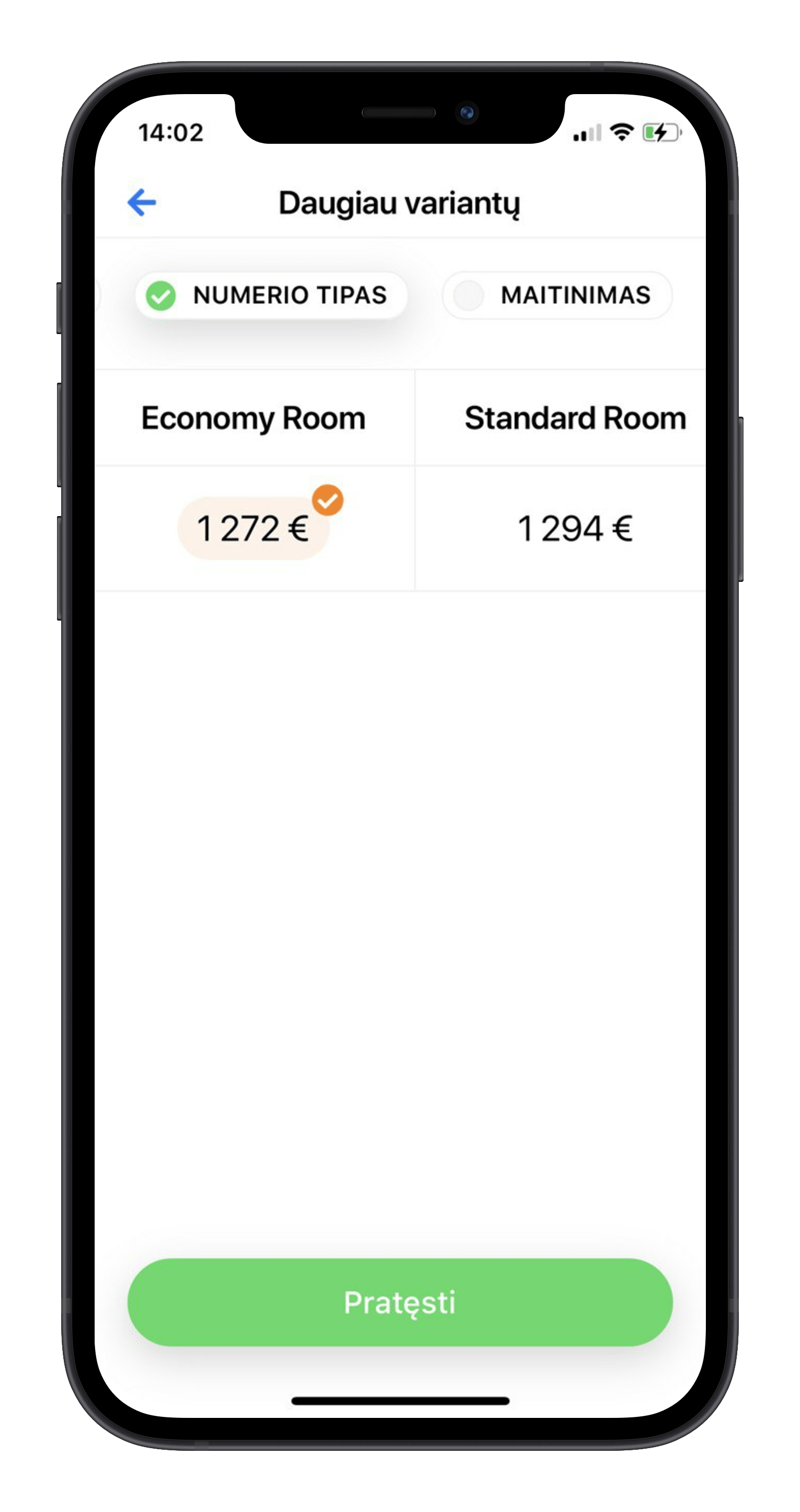Go back with the blue arrow

click(x=142, y=202)
